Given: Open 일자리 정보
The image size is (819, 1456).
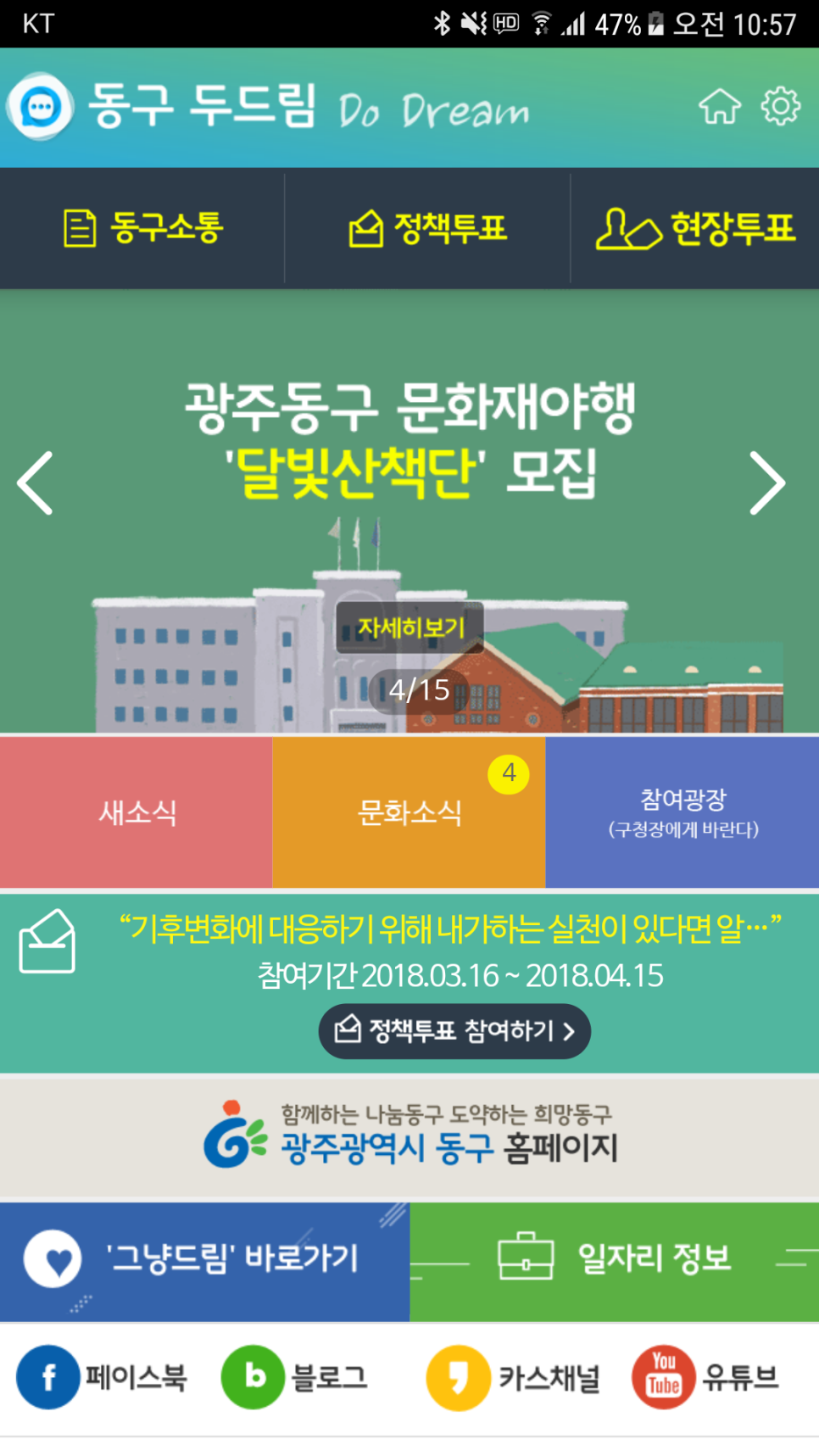Looking at the screenshot, I should point(614,1260).
